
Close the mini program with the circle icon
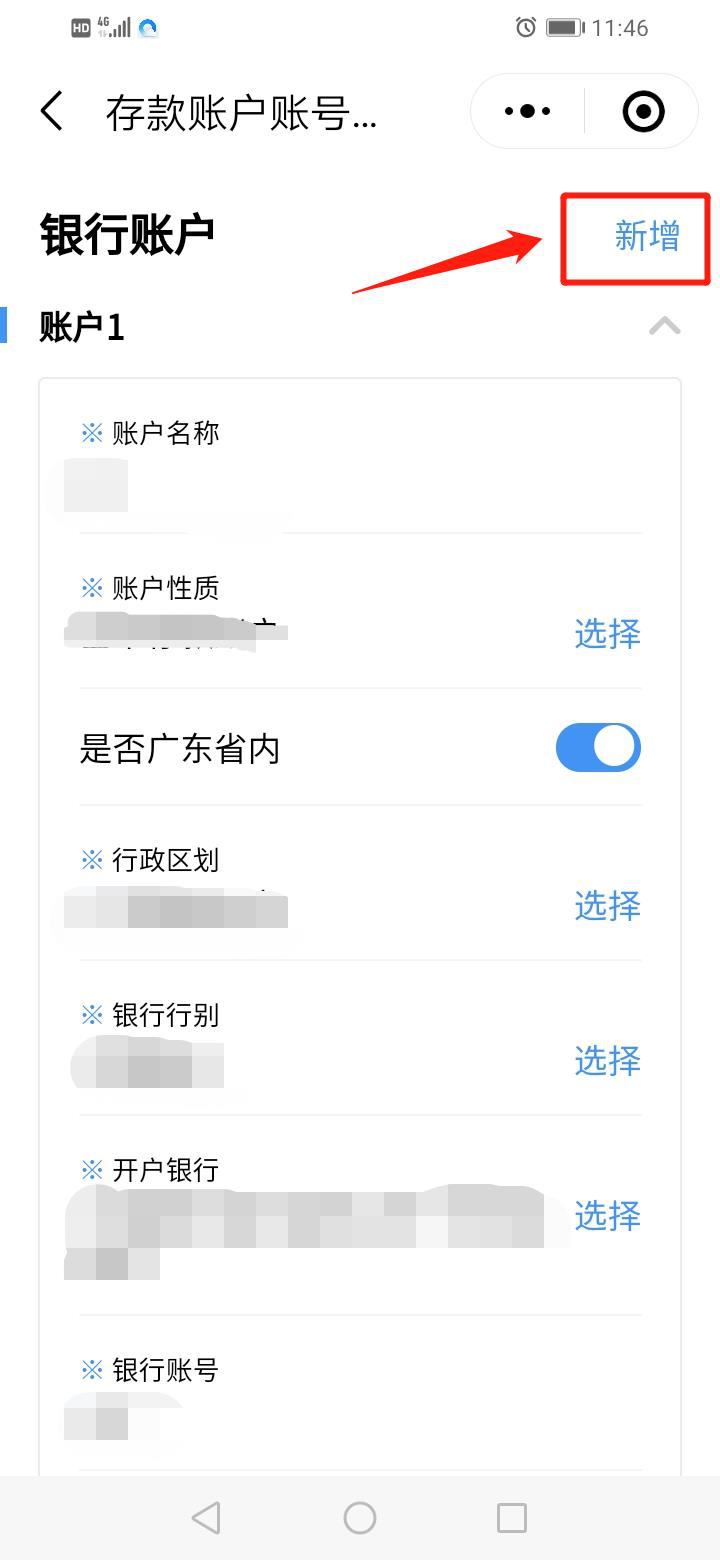point(643,111)
